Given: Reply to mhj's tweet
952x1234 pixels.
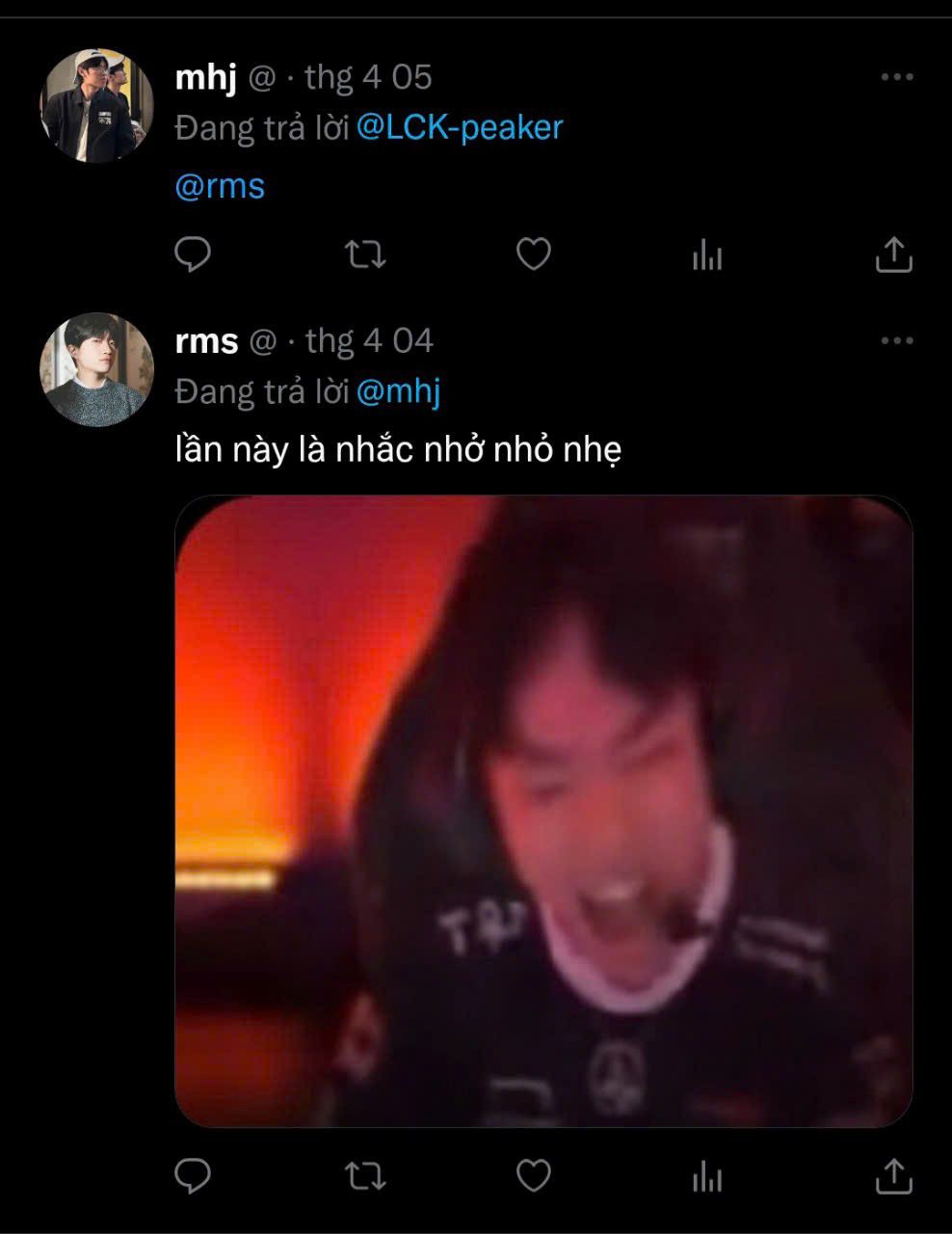Looking at the screenshot, I should point(193,255).
